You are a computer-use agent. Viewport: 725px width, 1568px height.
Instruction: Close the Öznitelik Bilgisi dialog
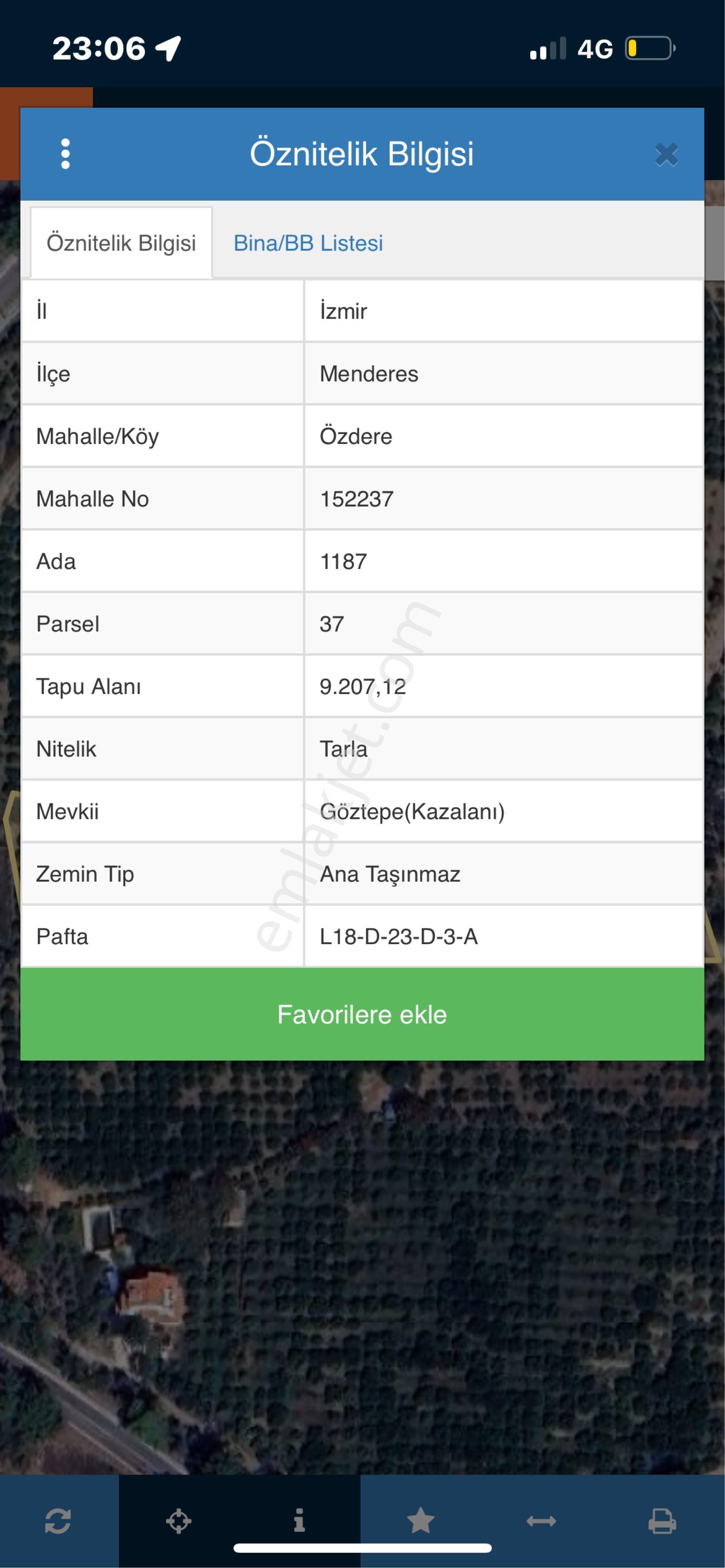click(x=666, y=154)
